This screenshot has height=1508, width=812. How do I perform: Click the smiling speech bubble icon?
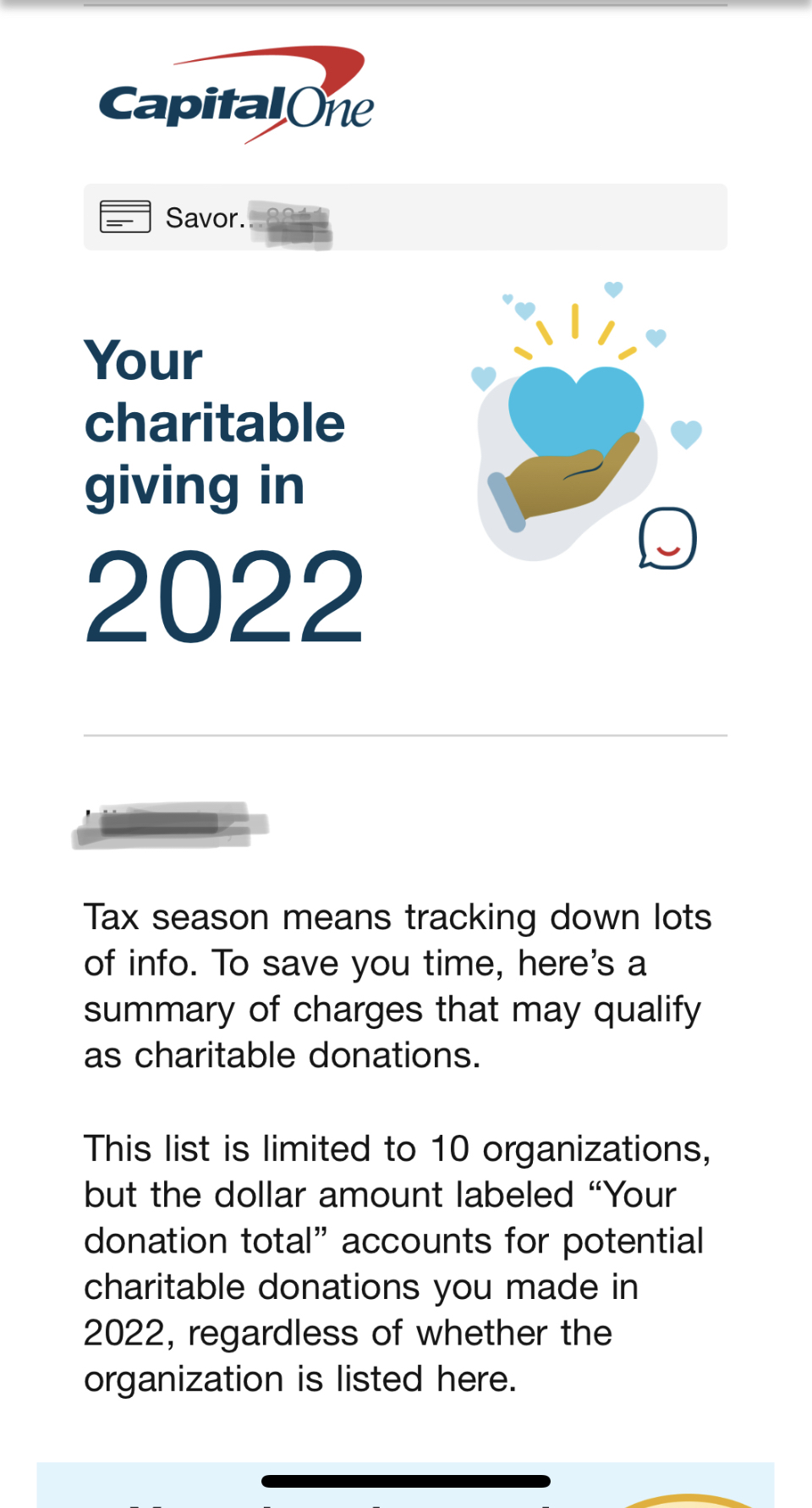click(667, 539)
